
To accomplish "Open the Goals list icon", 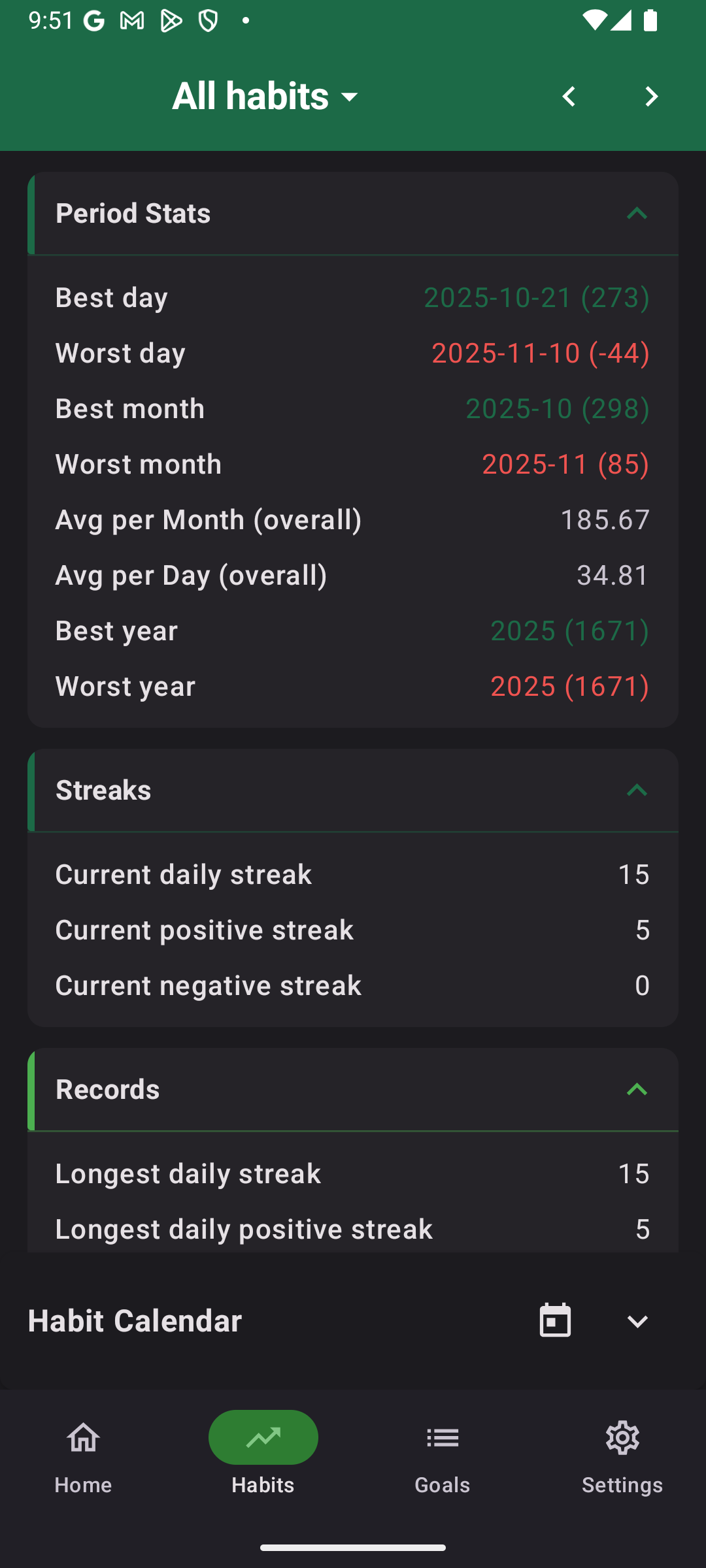I will [x=442, y=1437].
